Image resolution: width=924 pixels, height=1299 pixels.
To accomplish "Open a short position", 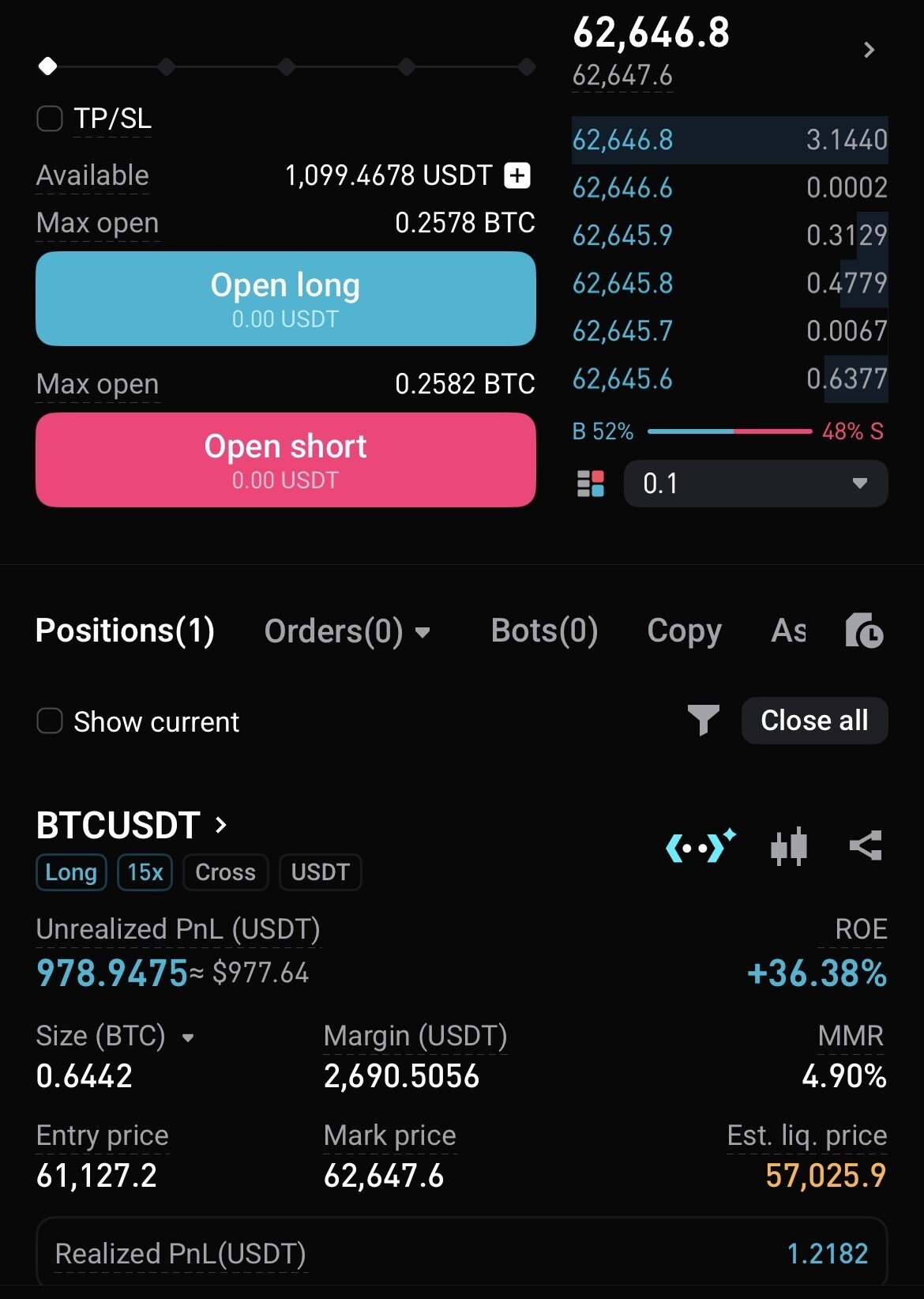I will [x=286, y=460].
